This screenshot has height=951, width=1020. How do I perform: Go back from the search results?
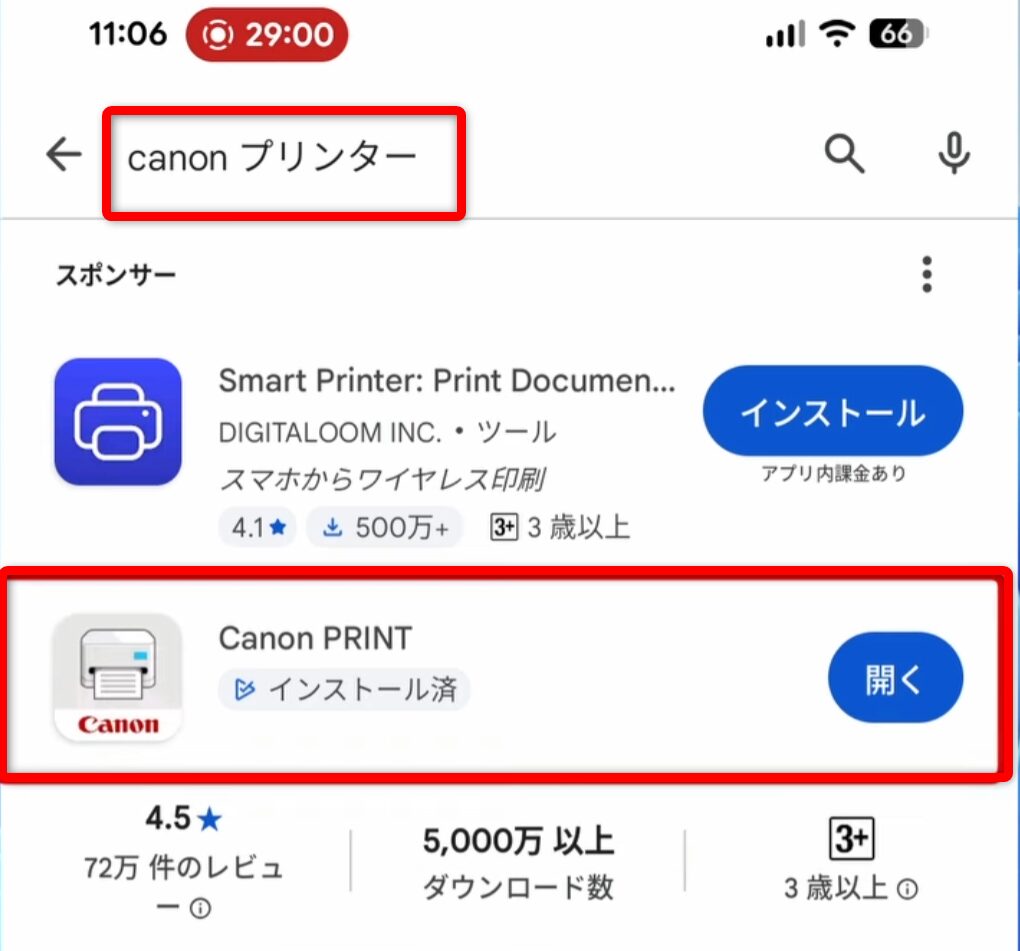point(64,154)
